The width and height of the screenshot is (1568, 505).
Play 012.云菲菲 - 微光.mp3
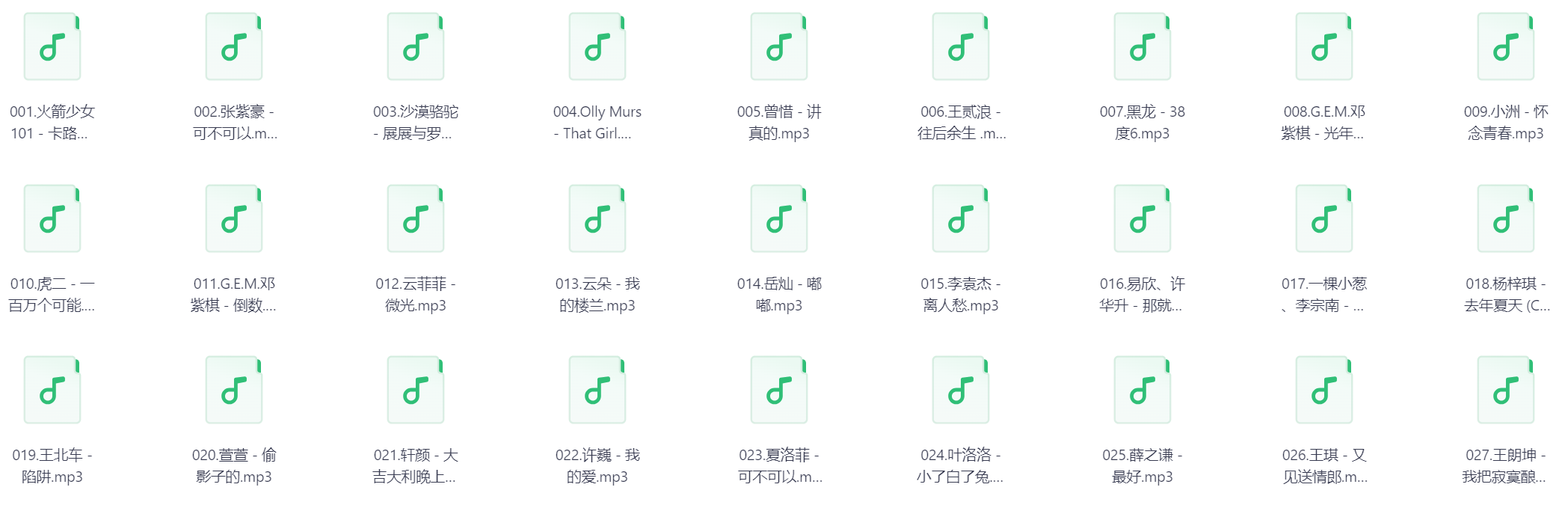point(416,219)
